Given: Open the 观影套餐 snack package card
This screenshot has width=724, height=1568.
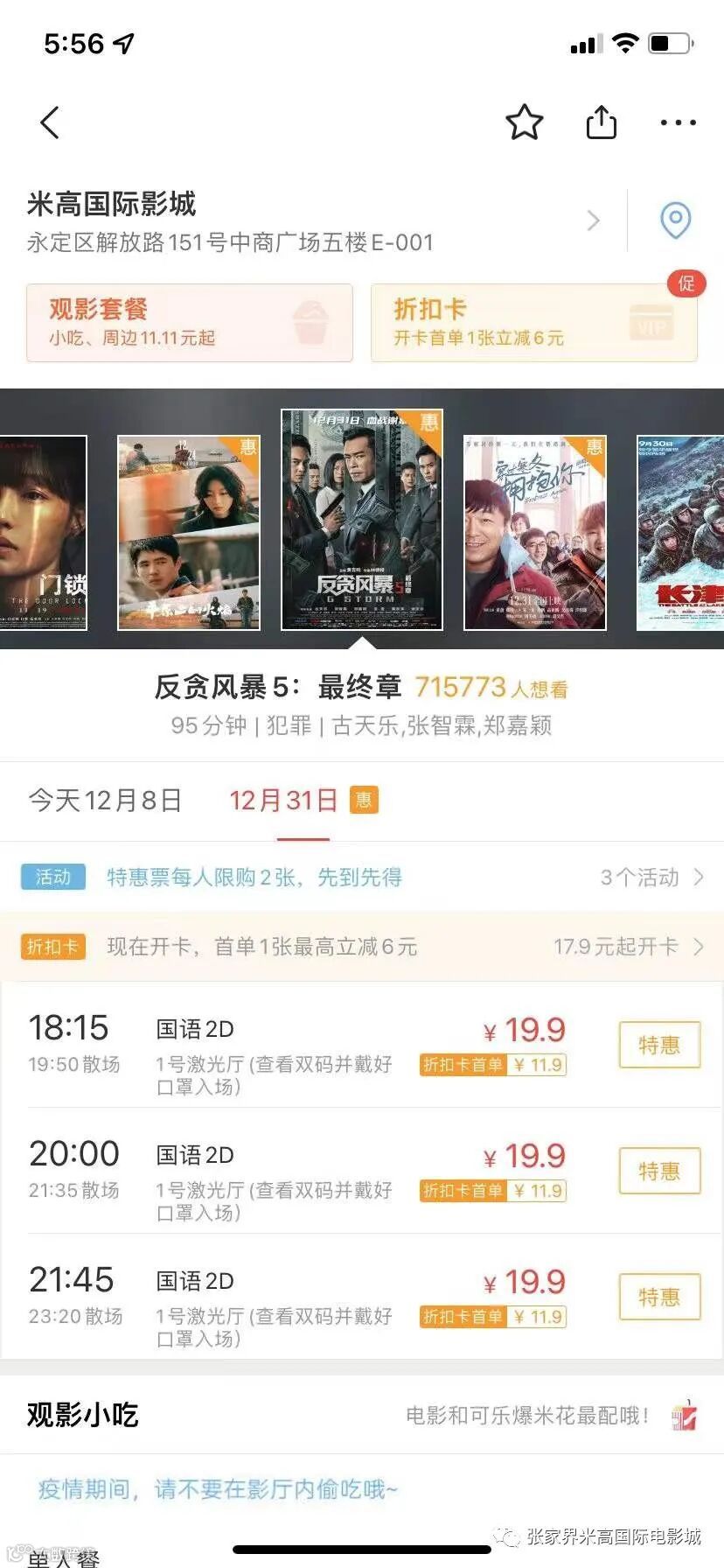Looking at the screenshot, I should (x=190, y=322).
